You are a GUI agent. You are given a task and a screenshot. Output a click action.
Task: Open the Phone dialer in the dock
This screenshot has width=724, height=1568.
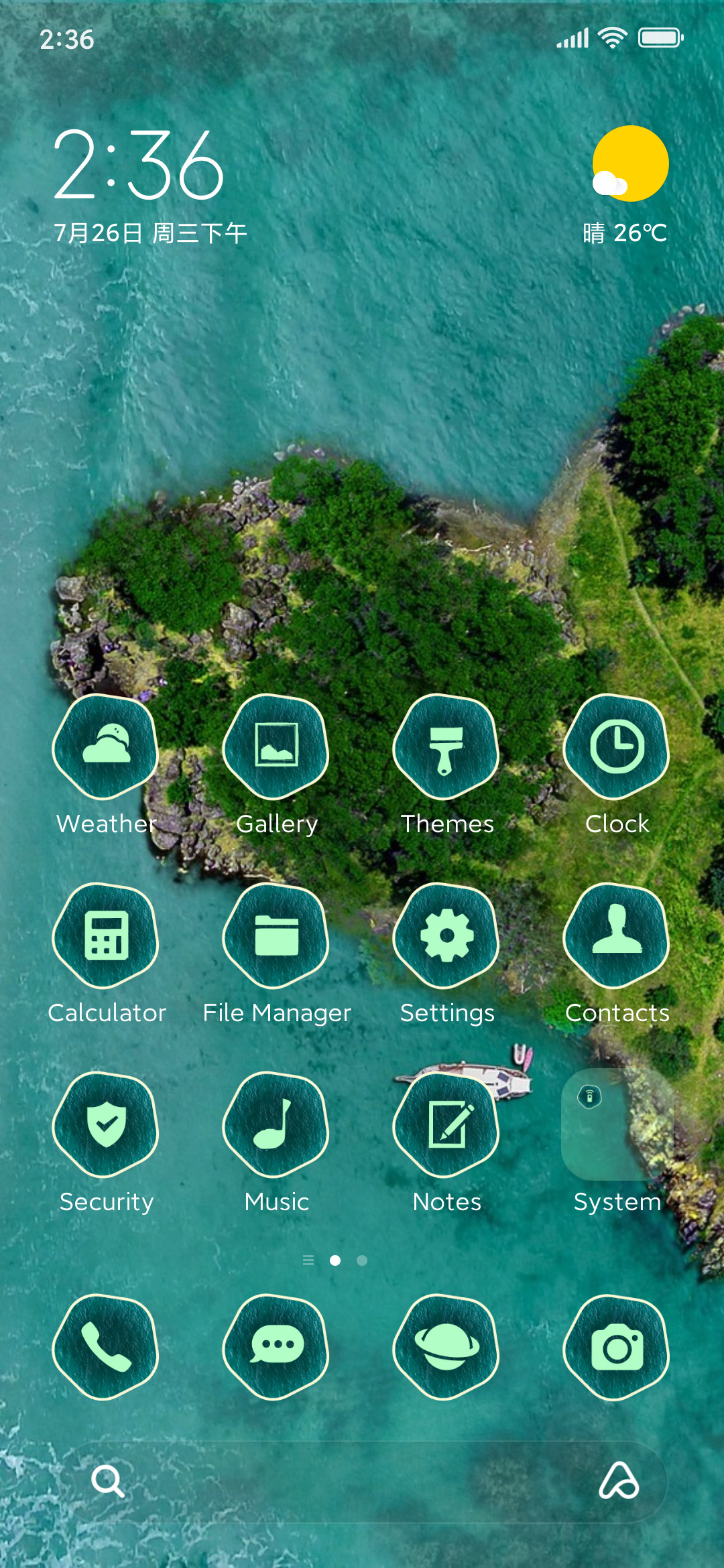[106, 1348]
